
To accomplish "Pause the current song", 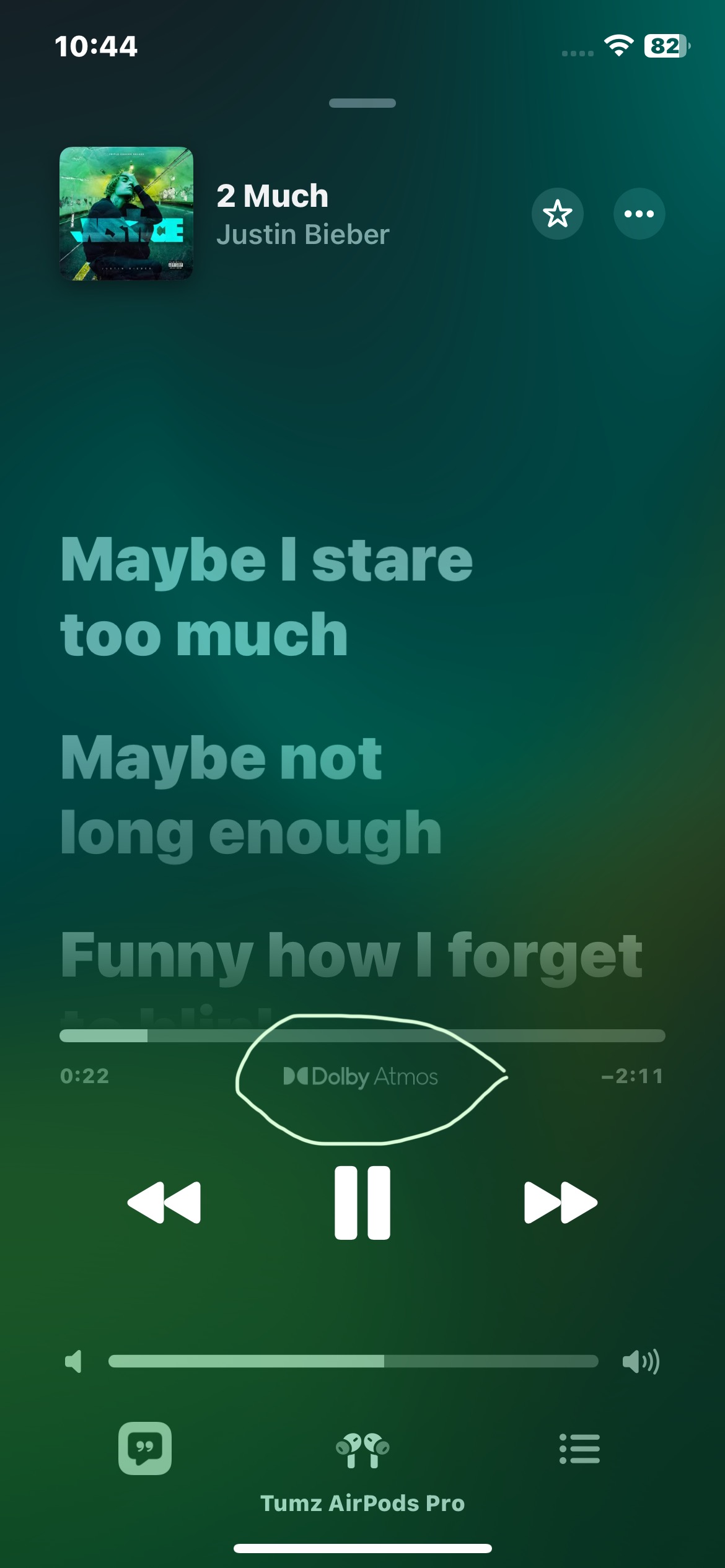I will [362, 1202].
